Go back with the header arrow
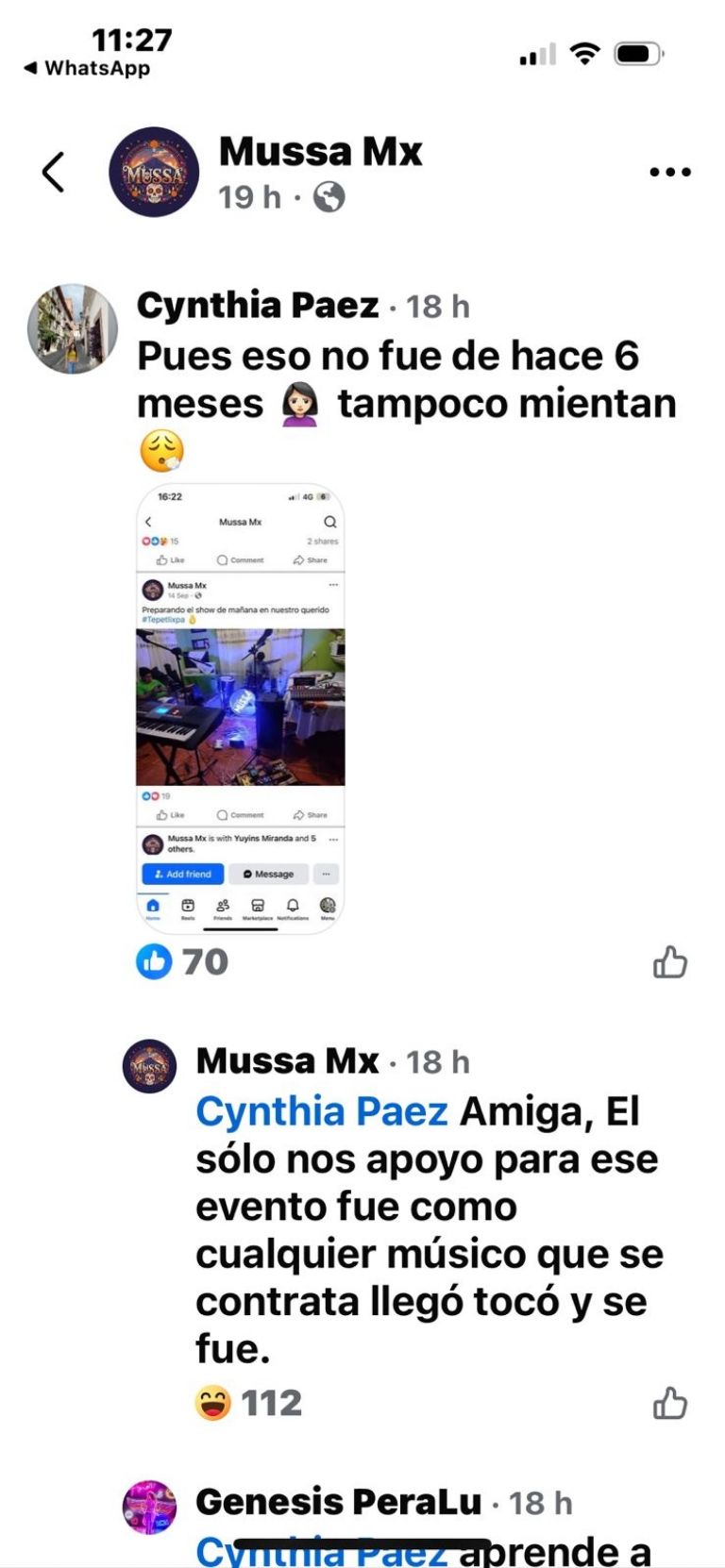This screenshot has width=725, height=1568. (54, 173)
